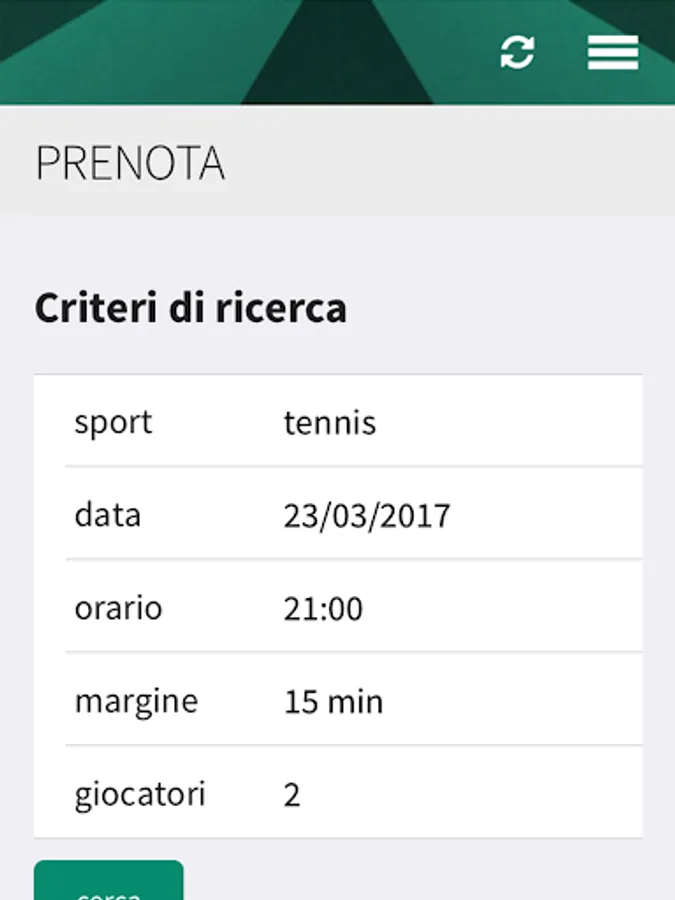The width and height of the screenshot is (675, 900).
Task: Change the orario value 21:00
Action: click(x=323, y=608)
